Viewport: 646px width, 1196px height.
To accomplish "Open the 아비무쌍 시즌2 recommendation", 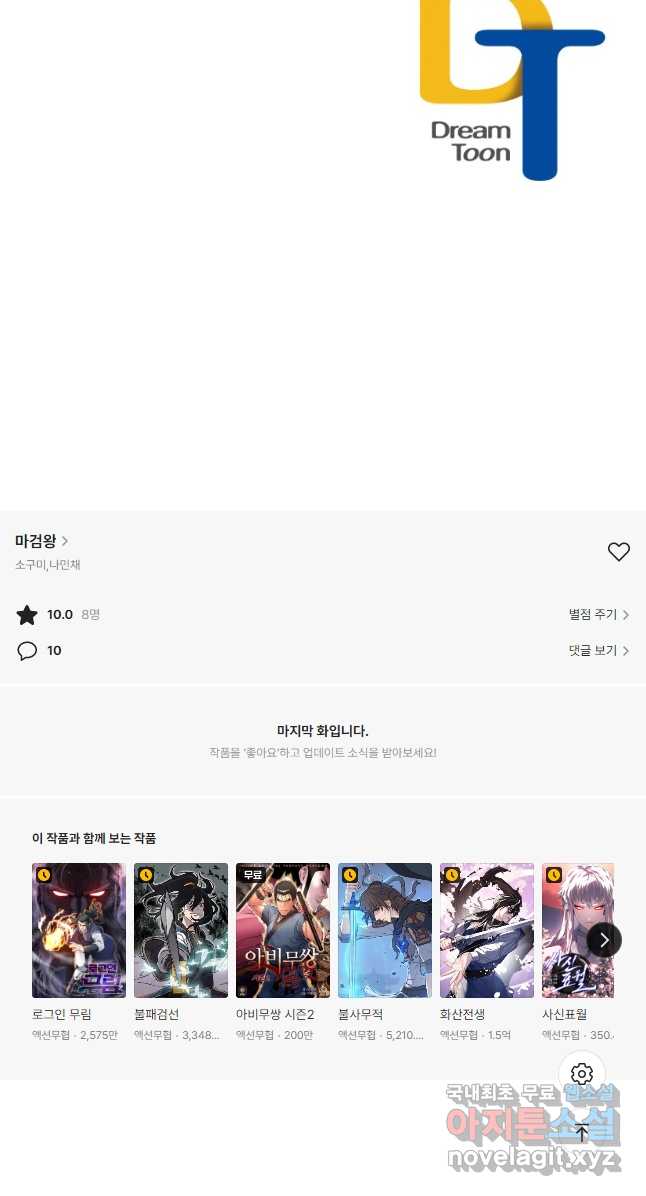I will coord(283,931).
